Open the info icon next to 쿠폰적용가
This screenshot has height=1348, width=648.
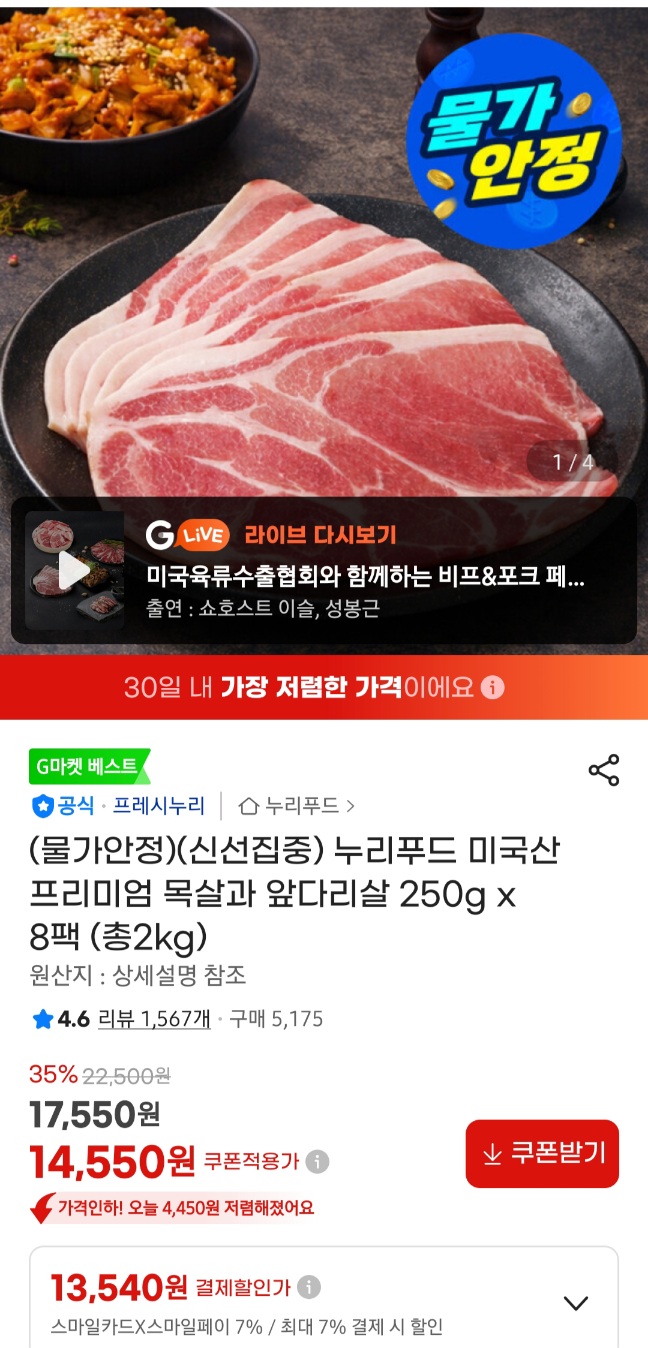[317, 1162]
